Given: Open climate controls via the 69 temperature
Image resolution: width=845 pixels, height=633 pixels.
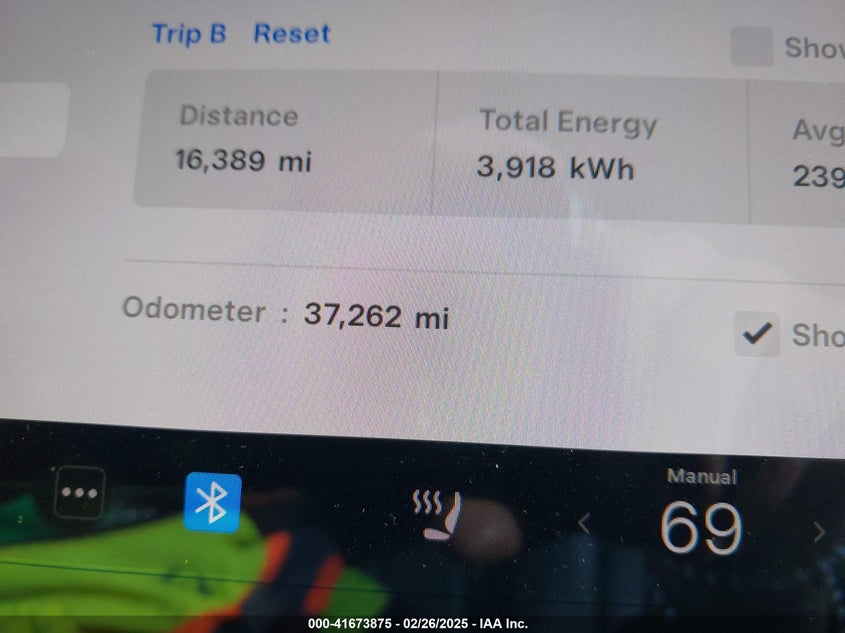Looking at the screenshot, I should tap(701, 527).
